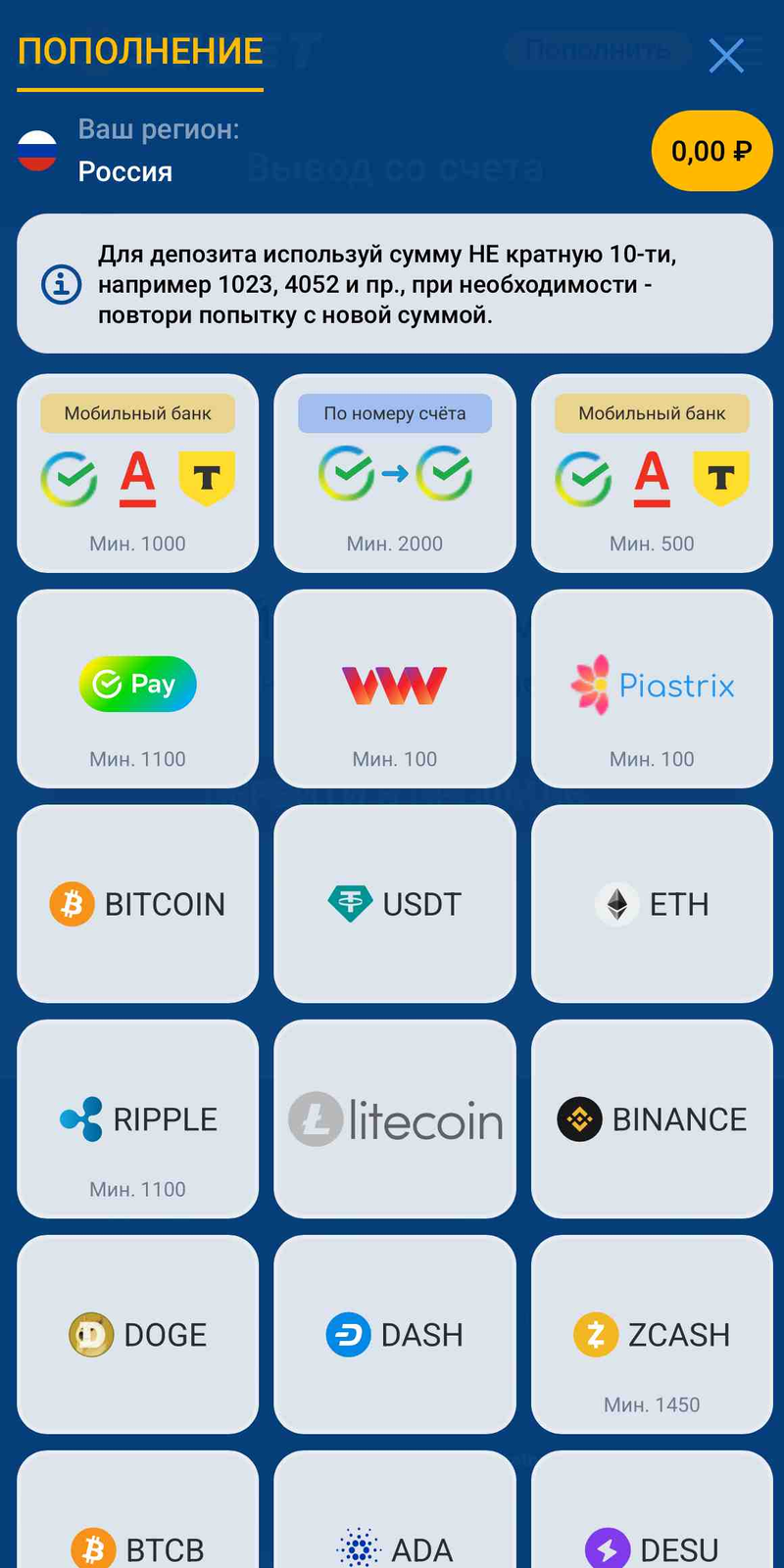Deposit with BITCOIN
This screenshot has width=784, height=1568.
(x=138, y=904)
